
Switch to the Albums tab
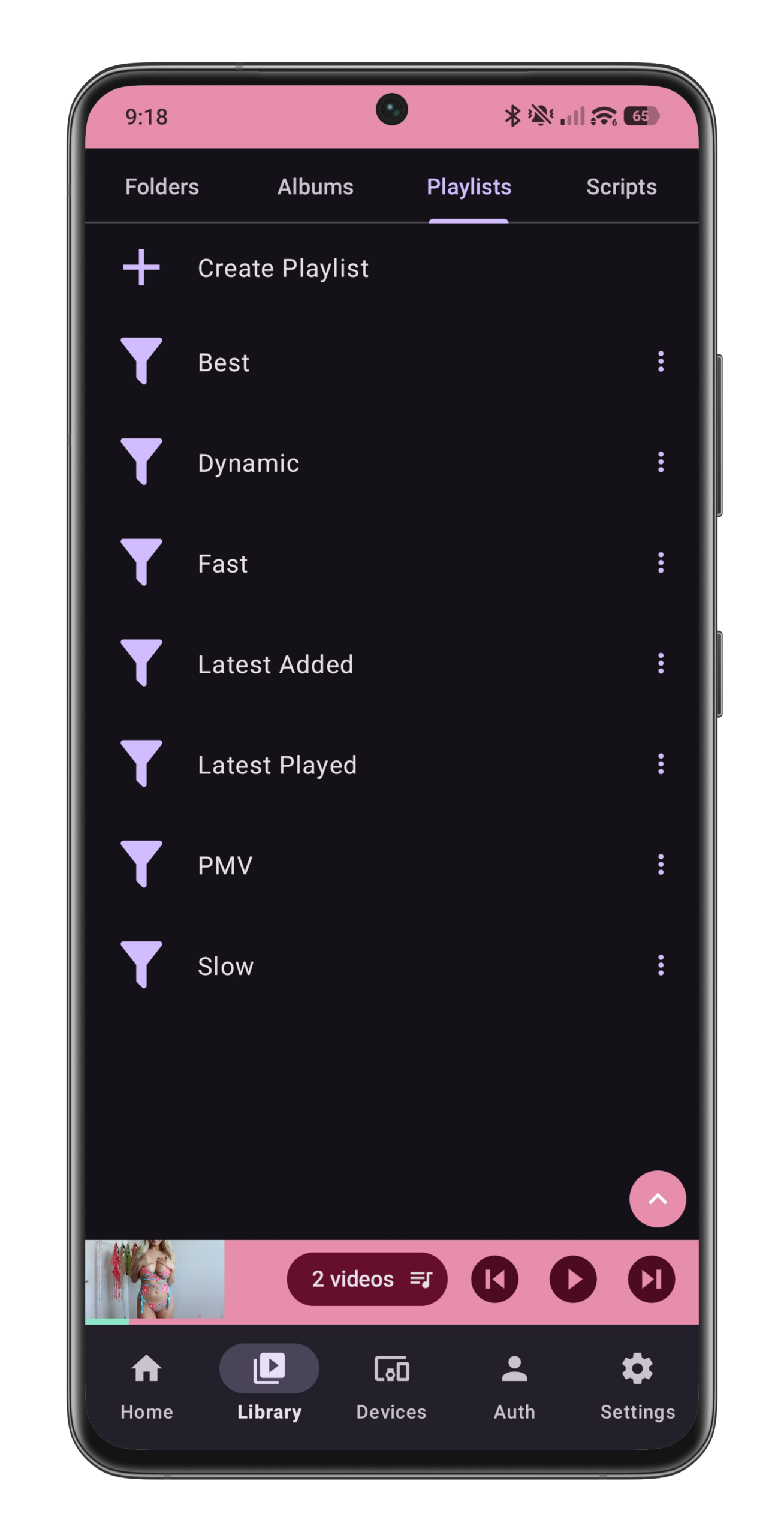tap(315, 186)
